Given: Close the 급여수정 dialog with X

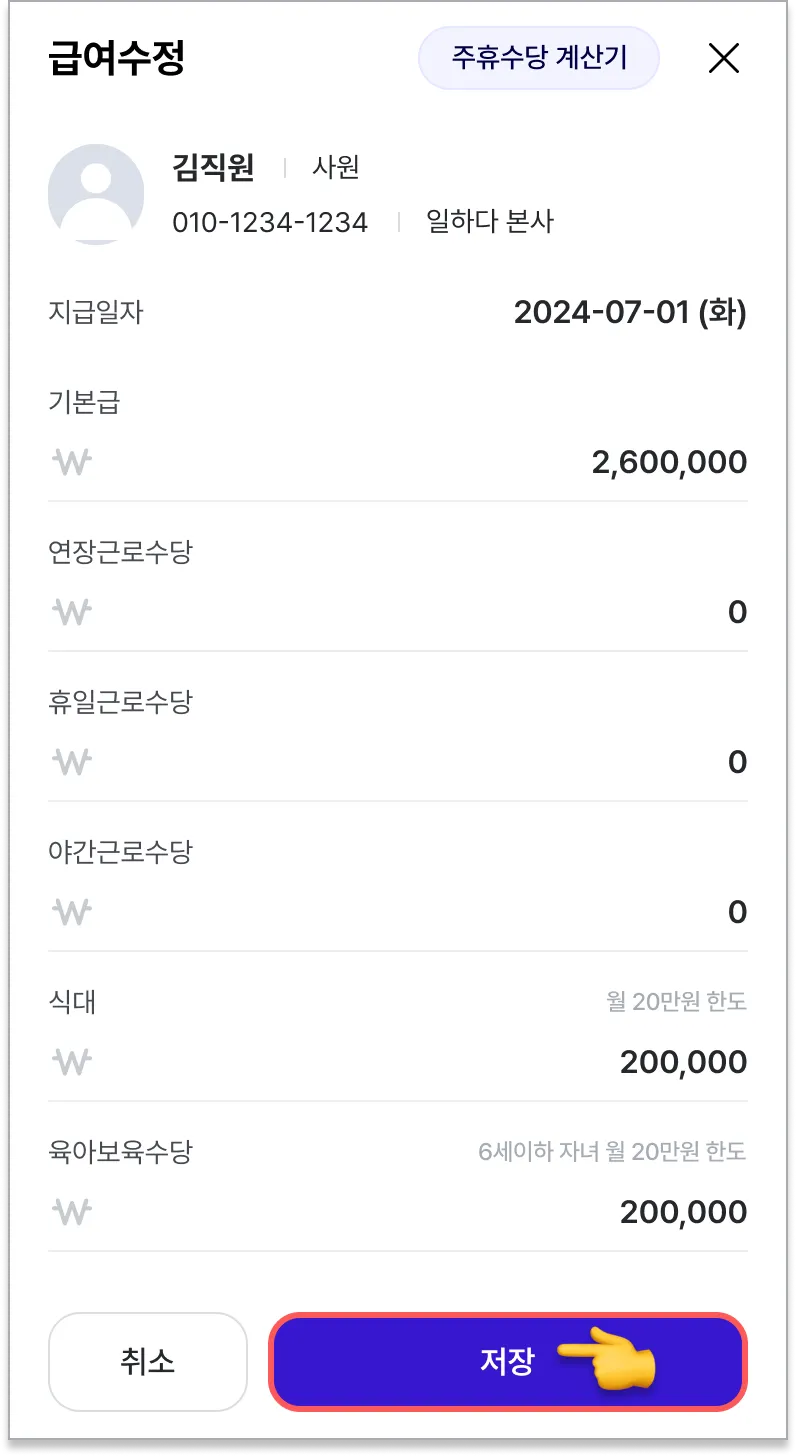Looking at the screenshot, I should tap(723, 59).
